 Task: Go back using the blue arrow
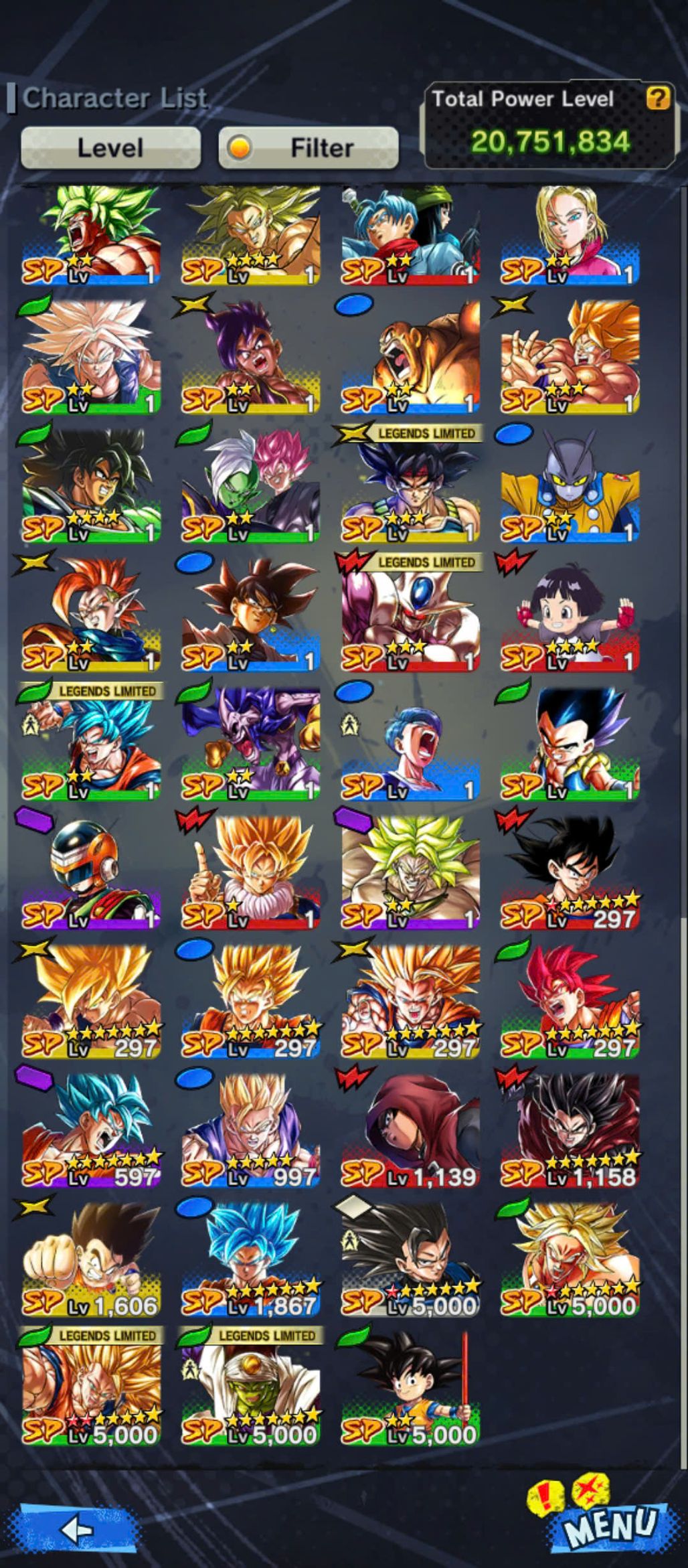77,1529
